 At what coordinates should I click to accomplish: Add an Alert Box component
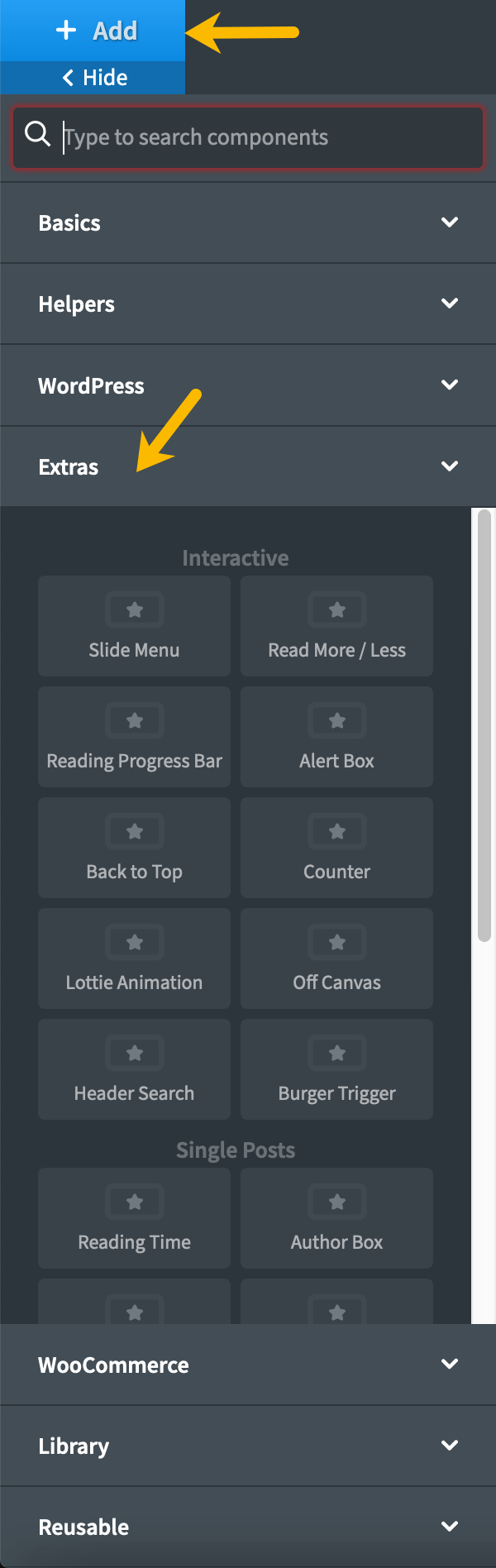pos(336,737)
